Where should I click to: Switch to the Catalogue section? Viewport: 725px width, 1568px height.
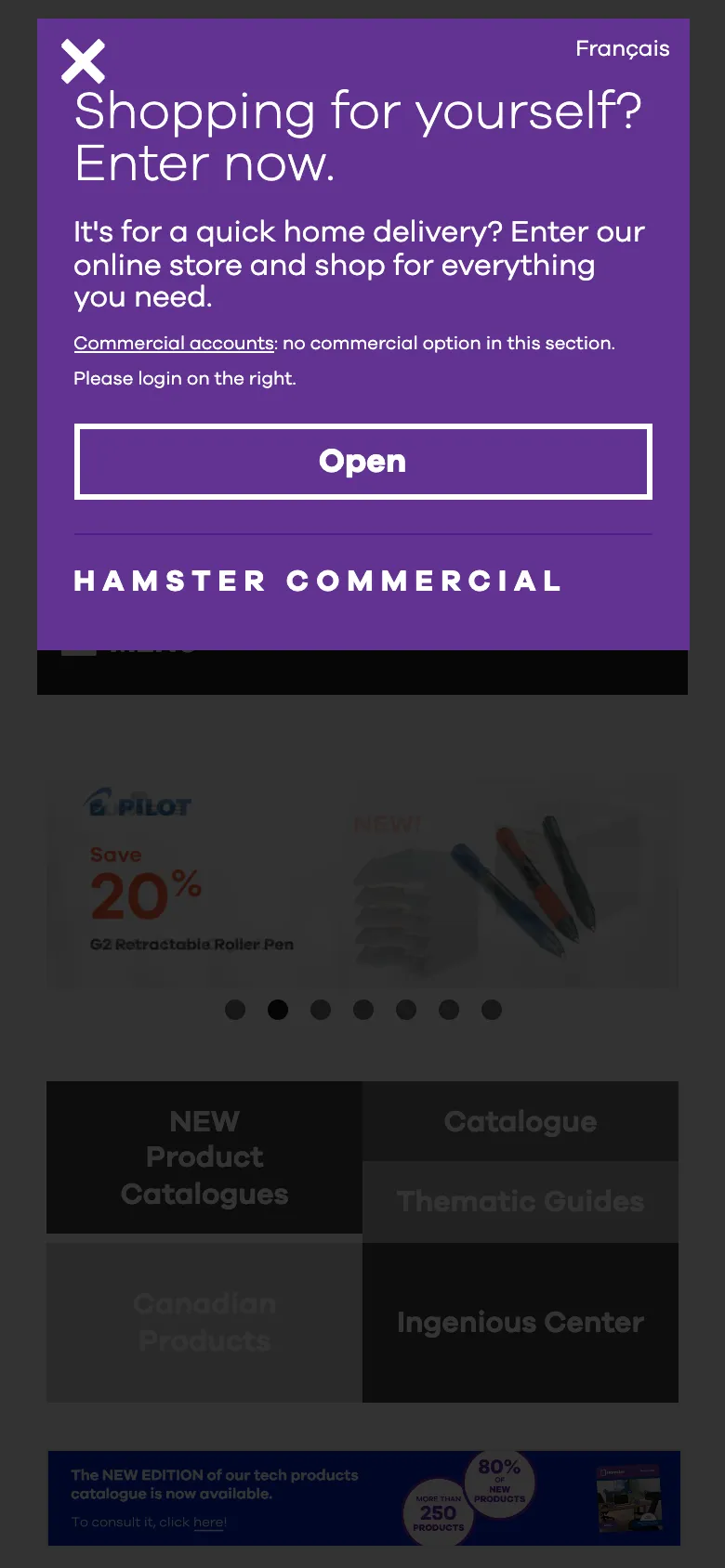(520, 1120)
